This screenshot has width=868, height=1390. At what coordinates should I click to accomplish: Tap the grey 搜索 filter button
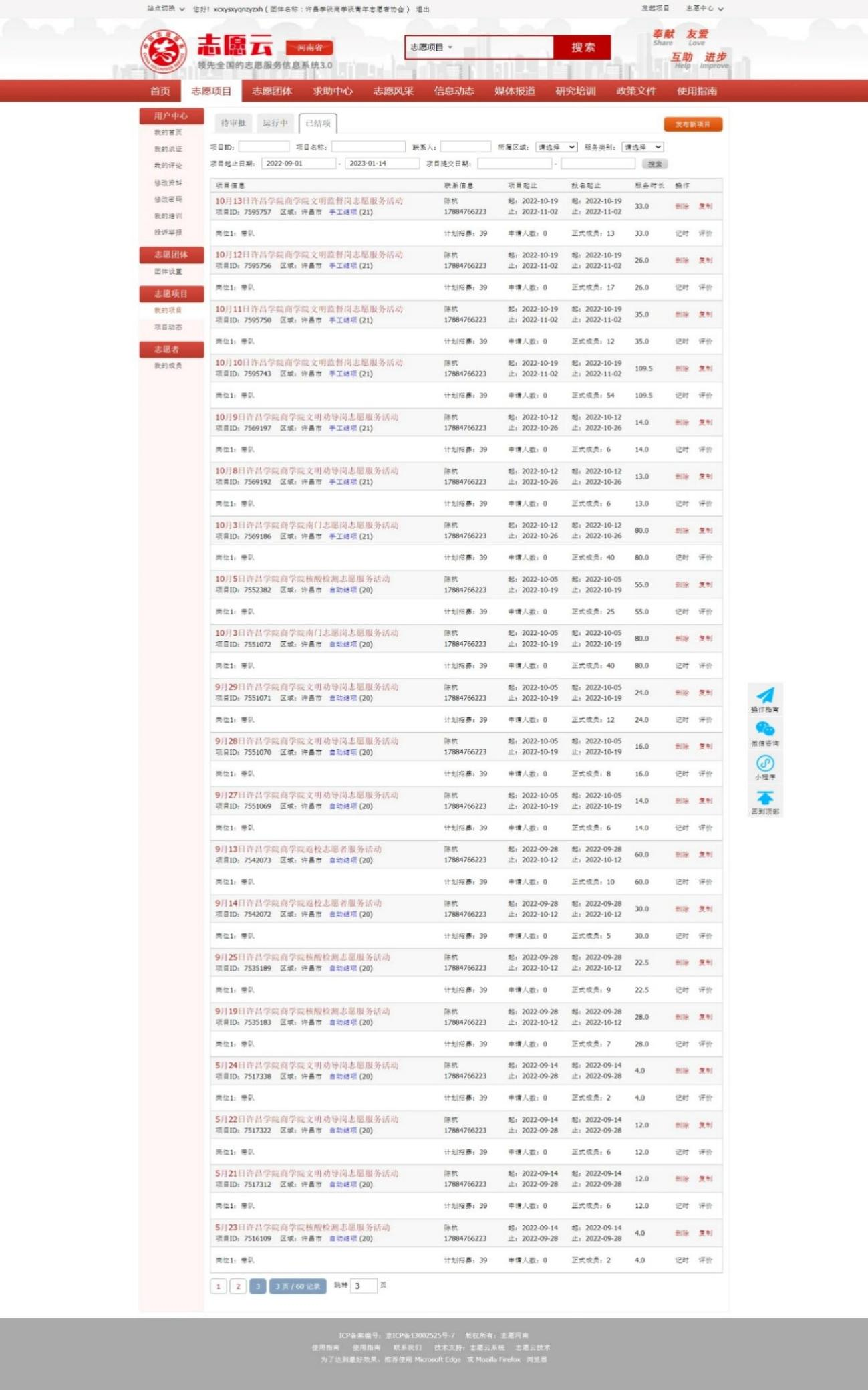[x=654, y=164]
